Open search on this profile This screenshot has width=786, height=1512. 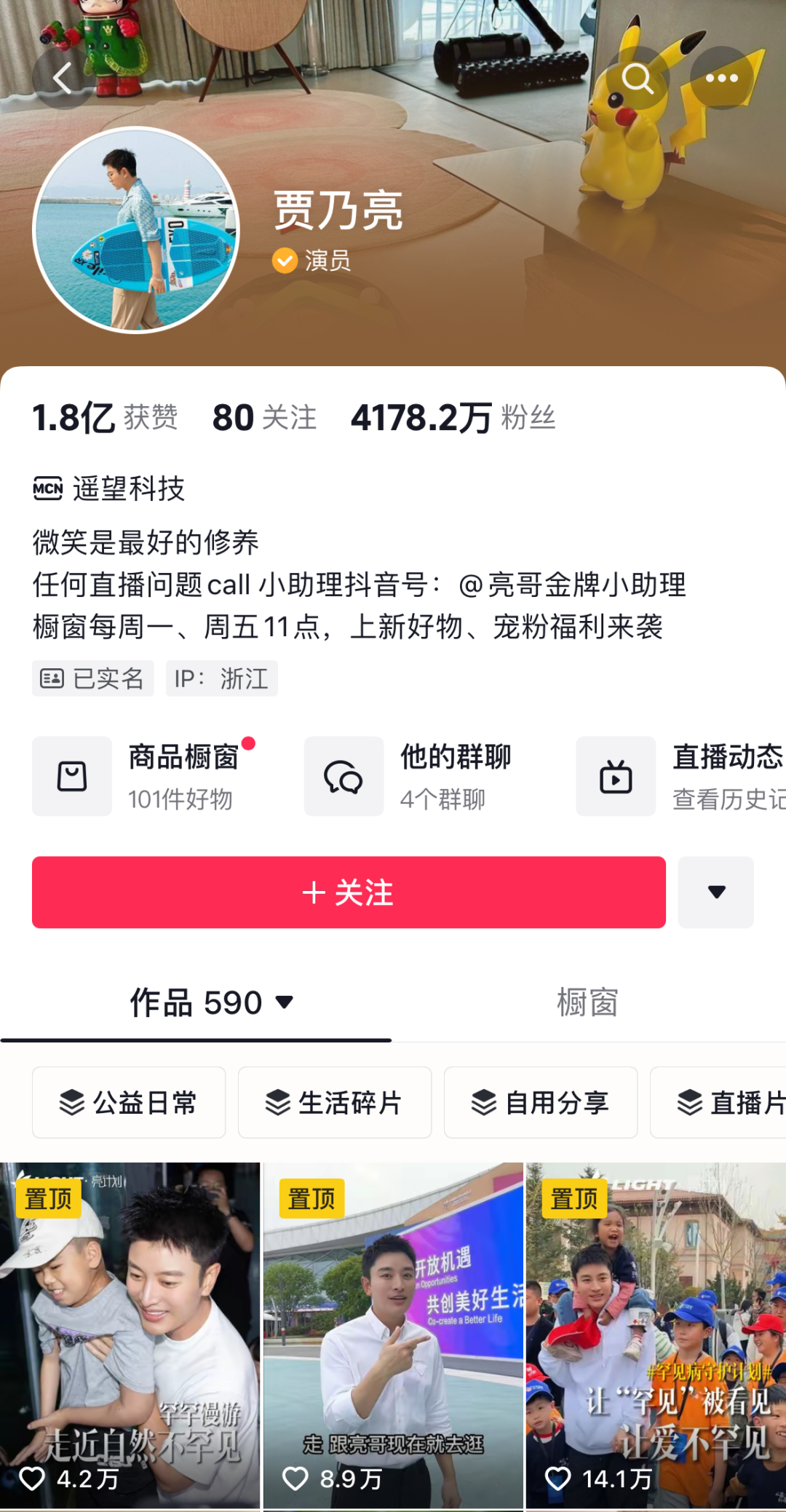pyautogui.click(x=638, y=79)
